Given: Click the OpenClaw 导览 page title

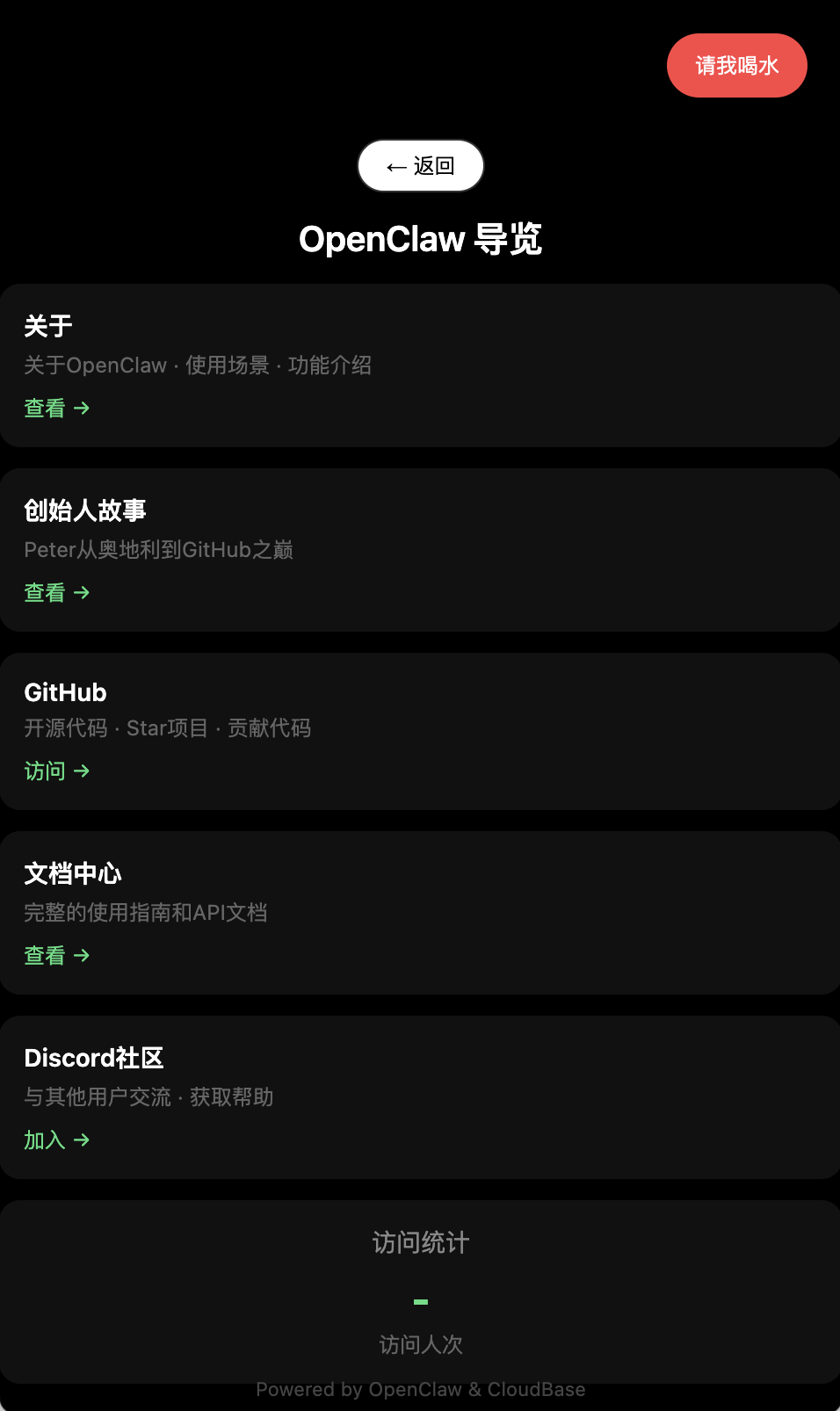Looking at the screenshot, I should (420, 238).
